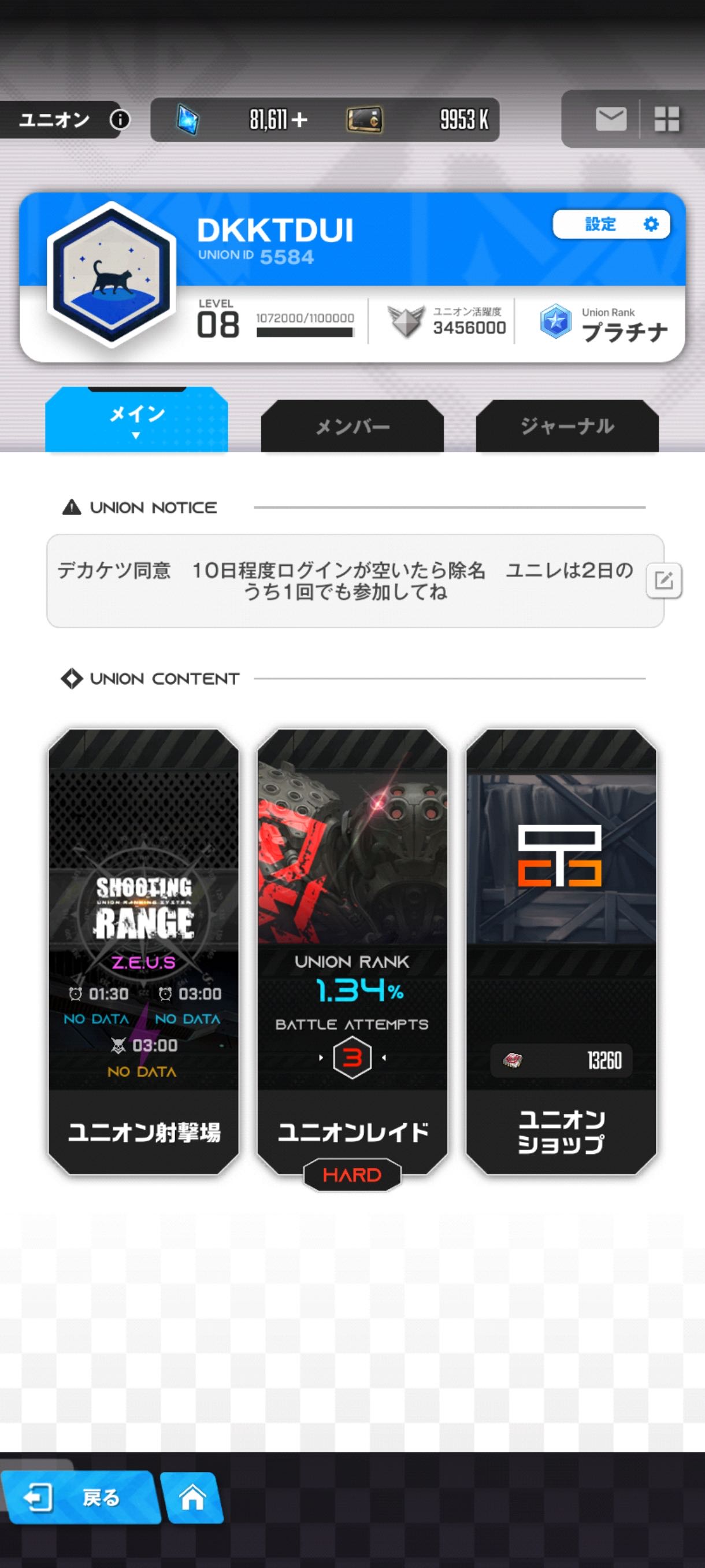Open the mailbox envelope icon
705x1568 pixels.
(x=611, y=119)
